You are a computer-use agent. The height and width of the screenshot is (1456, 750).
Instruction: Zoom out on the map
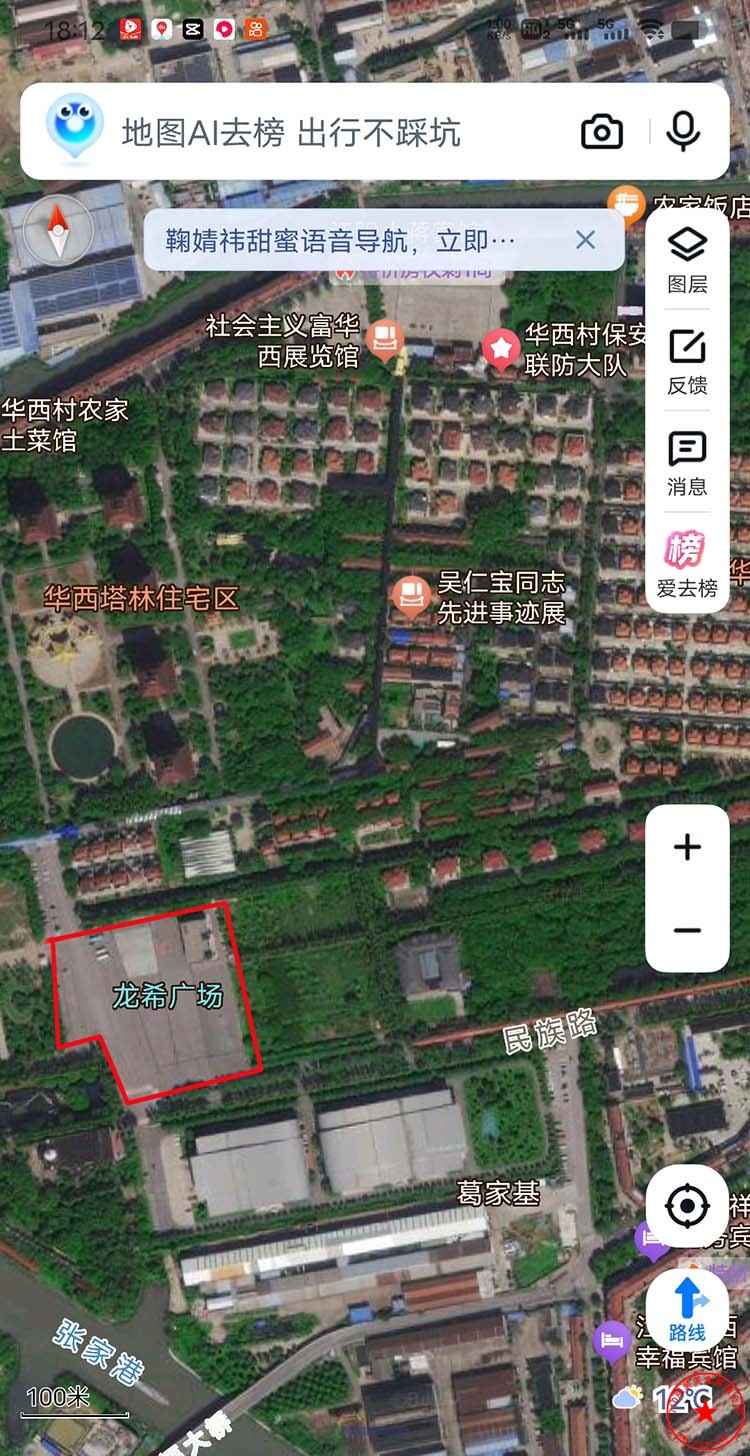pyautogui.click(x=687, y=931)
